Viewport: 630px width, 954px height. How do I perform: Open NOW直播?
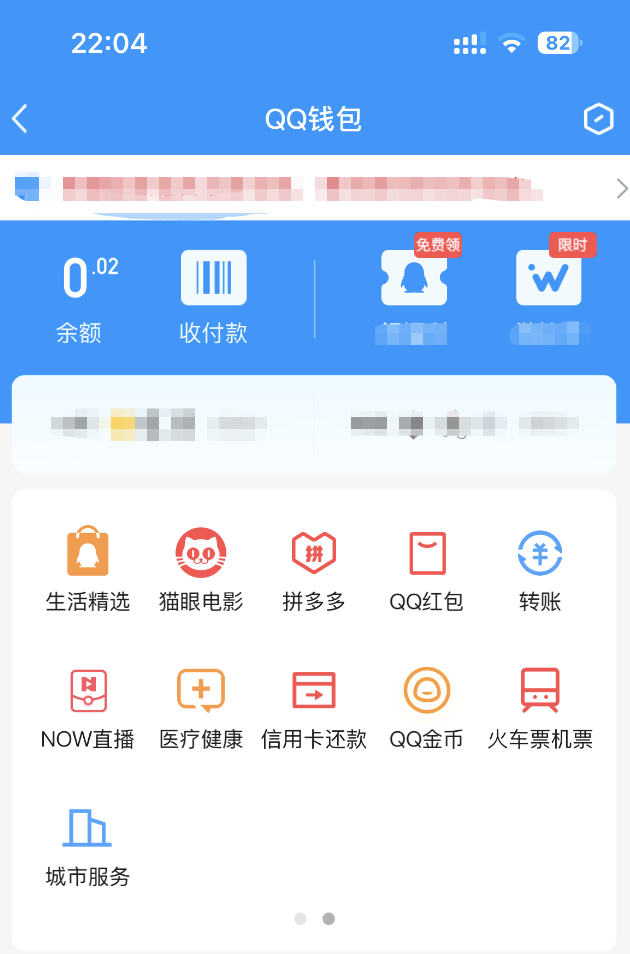(x=88, y=706)
